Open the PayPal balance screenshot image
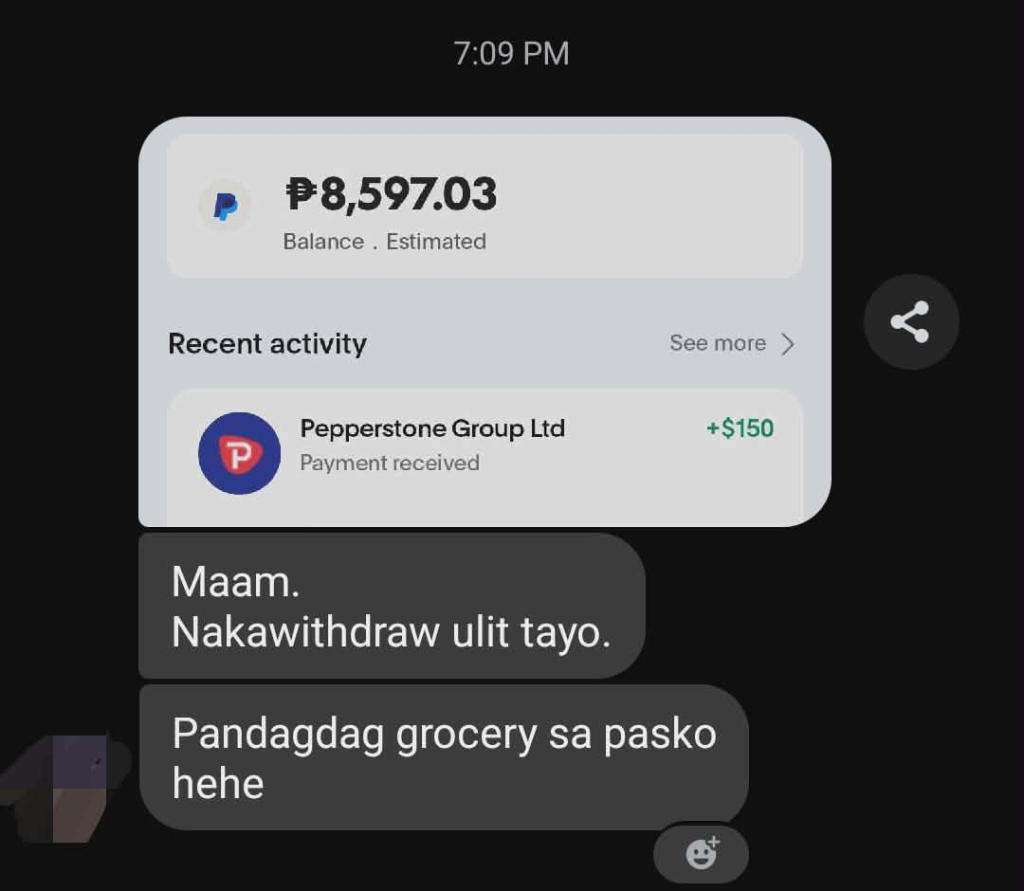This screenshot has height=891, width=1024. 484,320
